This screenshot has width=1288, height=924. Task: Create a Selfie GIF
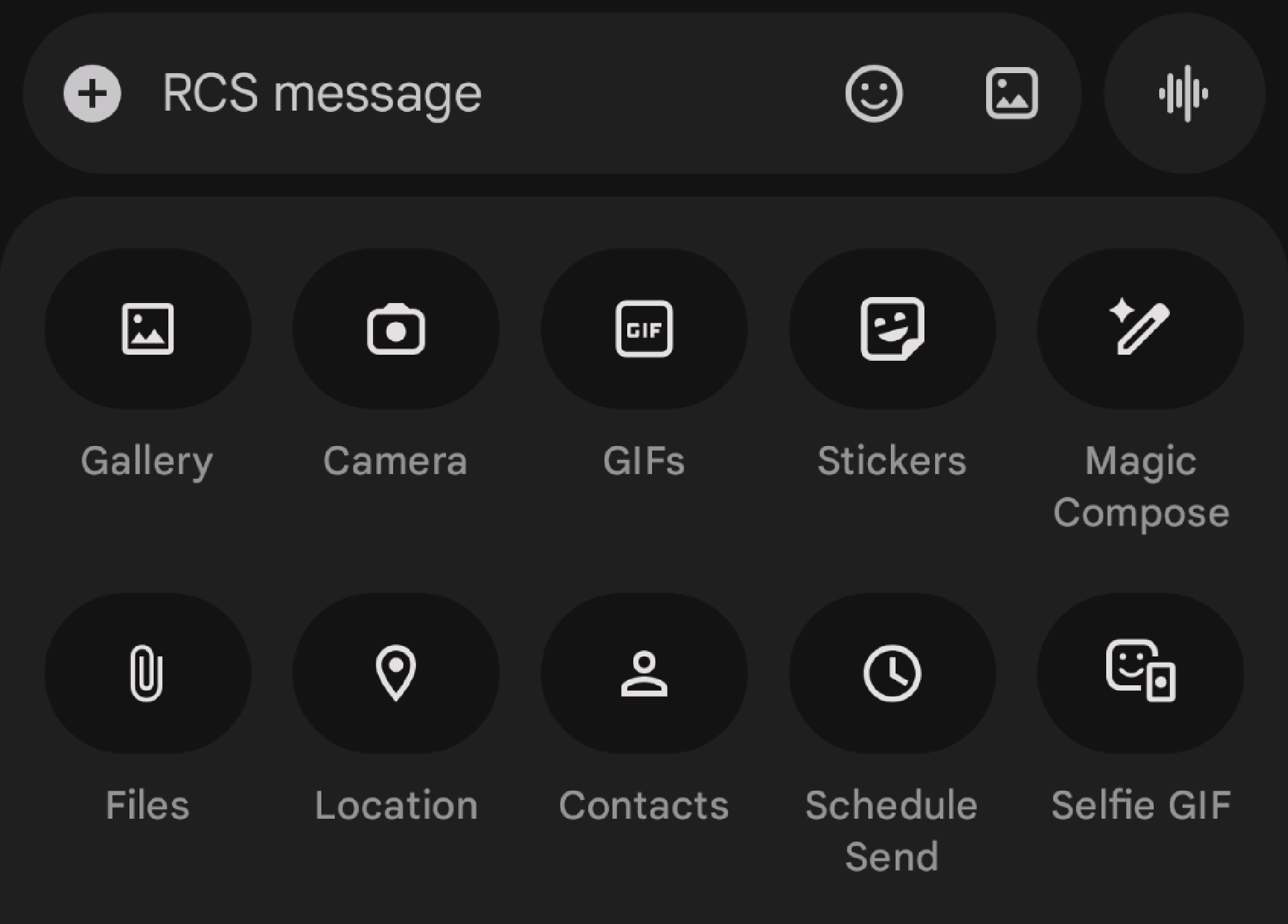click(x=1140, y=673)
